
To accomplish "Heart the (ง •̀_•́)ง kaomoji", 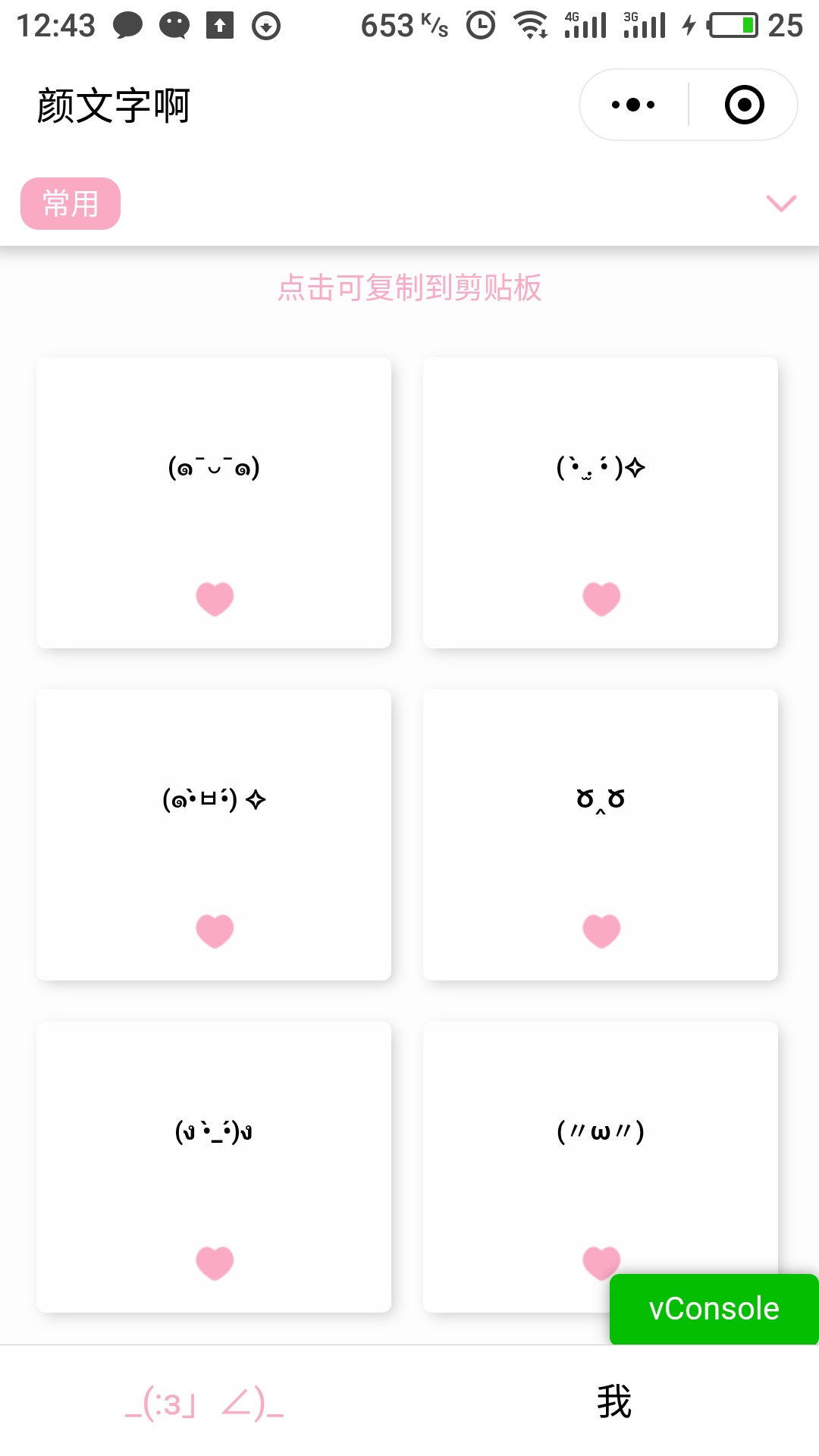I will coord(215,1263).
